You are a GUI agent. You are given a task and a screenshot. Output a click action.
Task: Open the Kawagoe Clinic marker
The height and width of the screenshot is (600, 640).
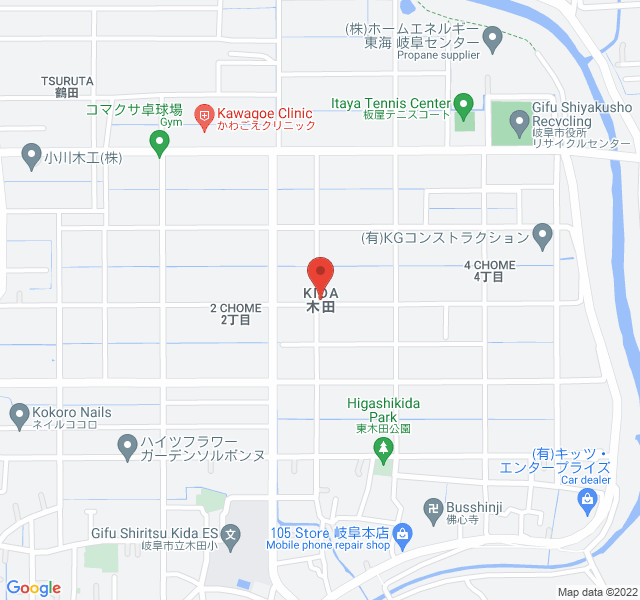click(x=204, y=116)
